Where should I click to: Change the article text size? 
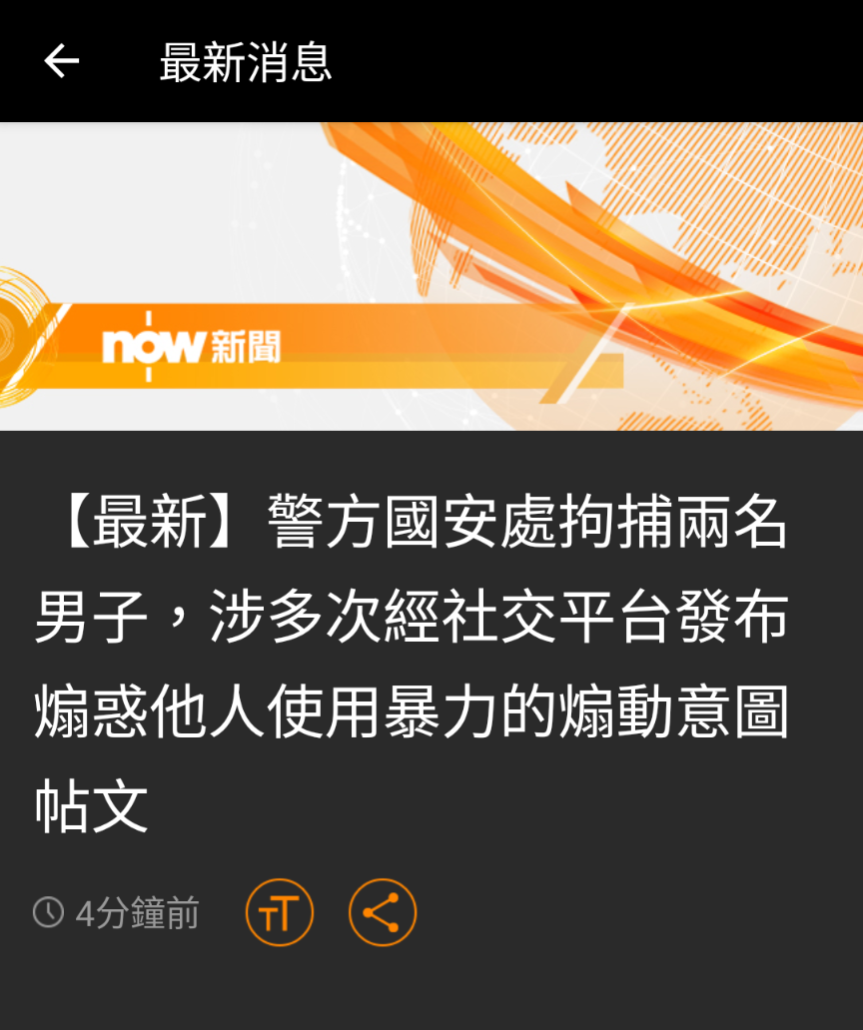pyautogui.click(x=280, y=912)
